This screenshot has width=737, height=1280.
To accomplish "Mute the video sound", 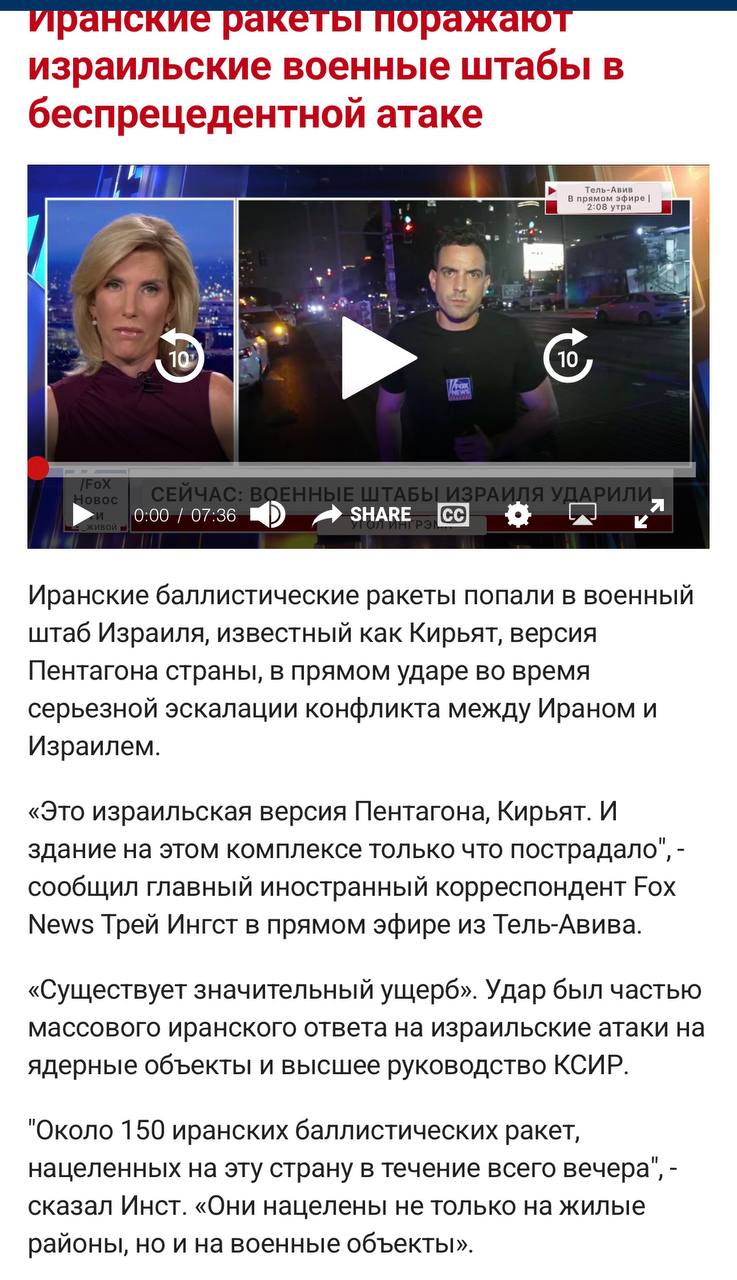I will coord(267,515).
